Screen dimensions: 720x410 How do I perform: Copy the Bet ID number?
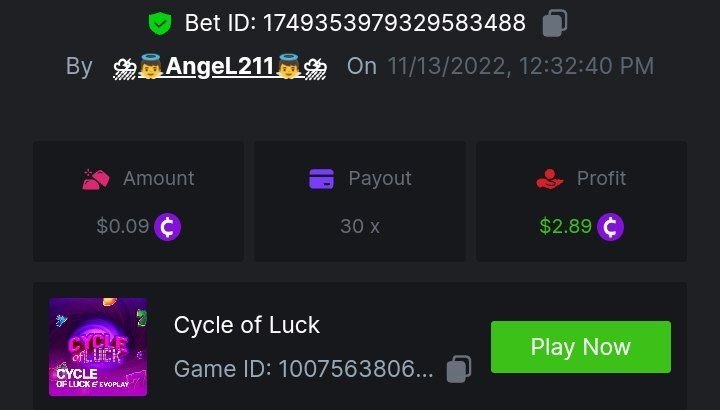(555, 23)
